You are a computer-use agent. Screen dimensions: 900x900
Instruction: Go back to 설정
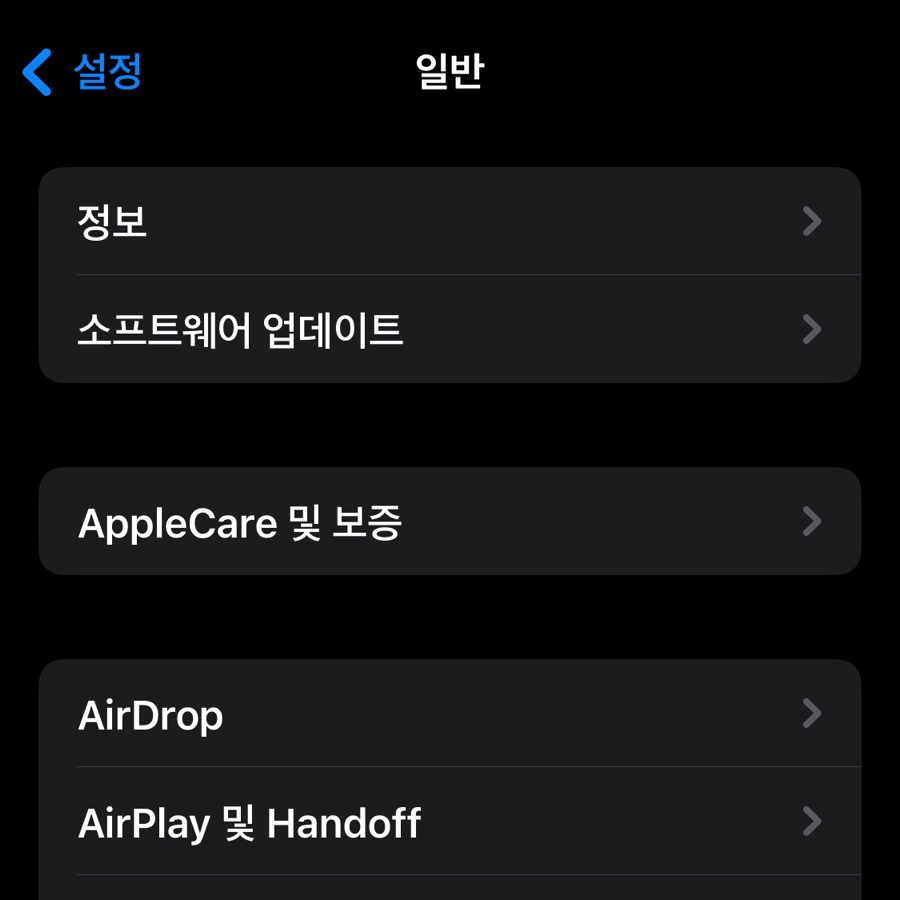pyautogui.click(x=84, y=72)
